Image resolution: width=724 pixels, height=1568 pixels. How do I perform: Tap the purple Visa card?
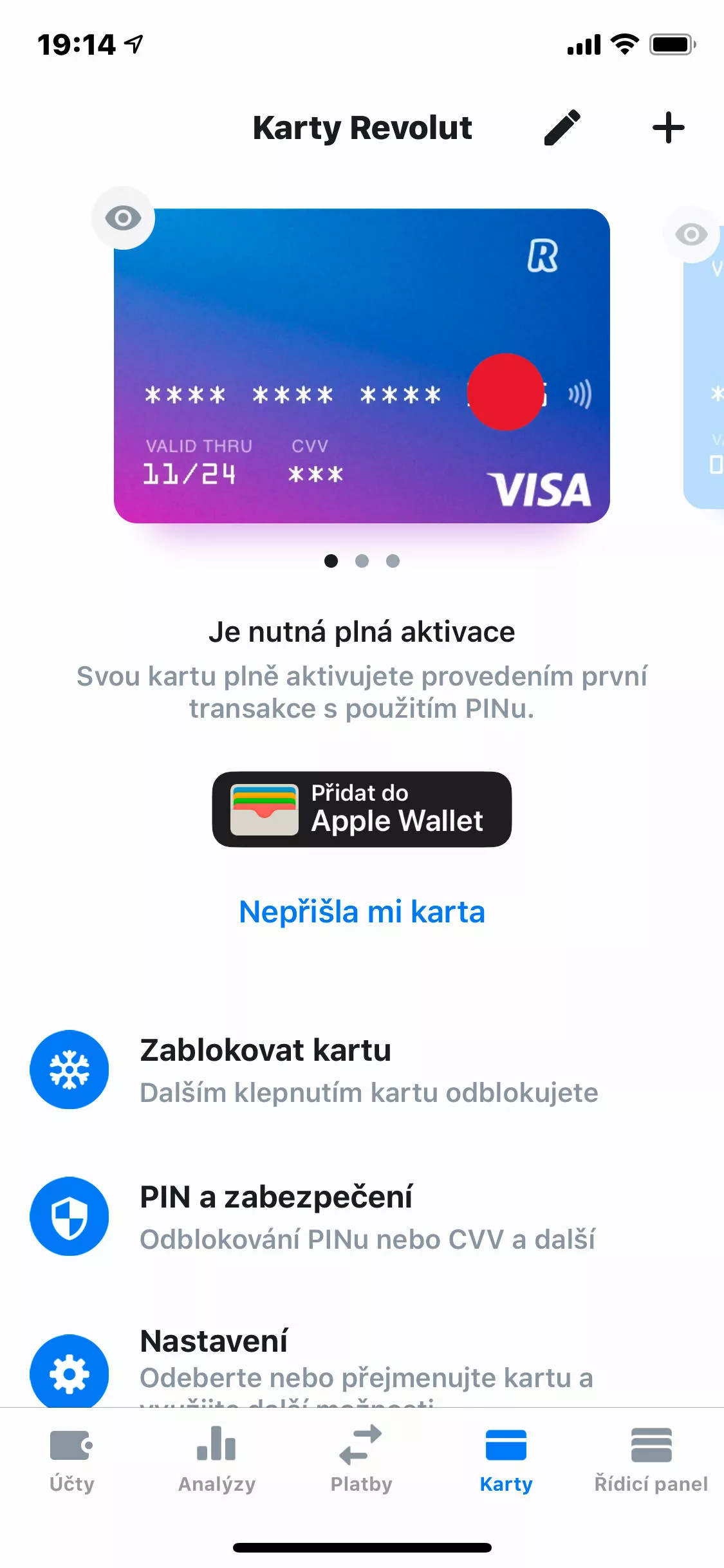click(362, 366)
